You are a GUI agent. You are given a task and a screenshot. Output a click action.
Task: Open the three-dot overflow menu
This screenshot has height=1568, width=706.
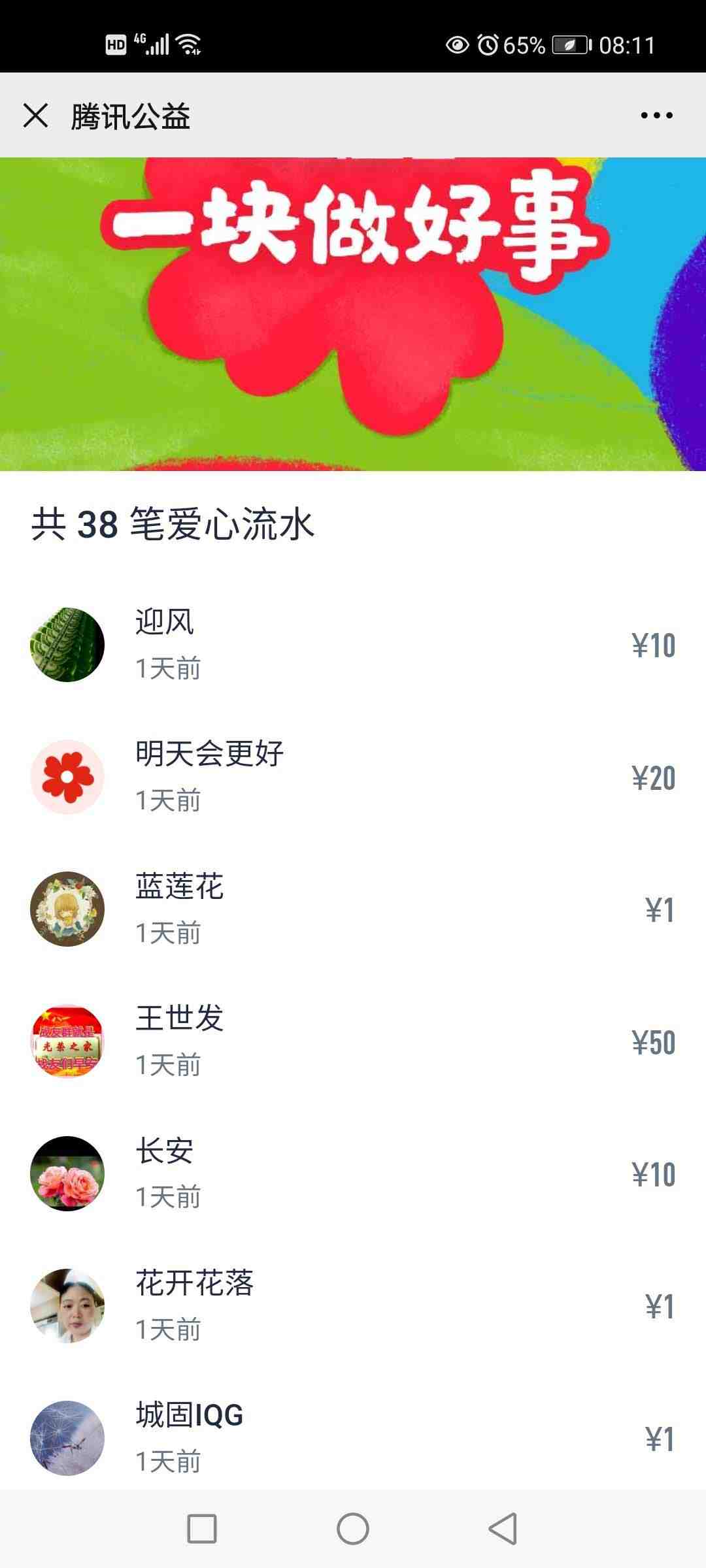pos(656,116)
